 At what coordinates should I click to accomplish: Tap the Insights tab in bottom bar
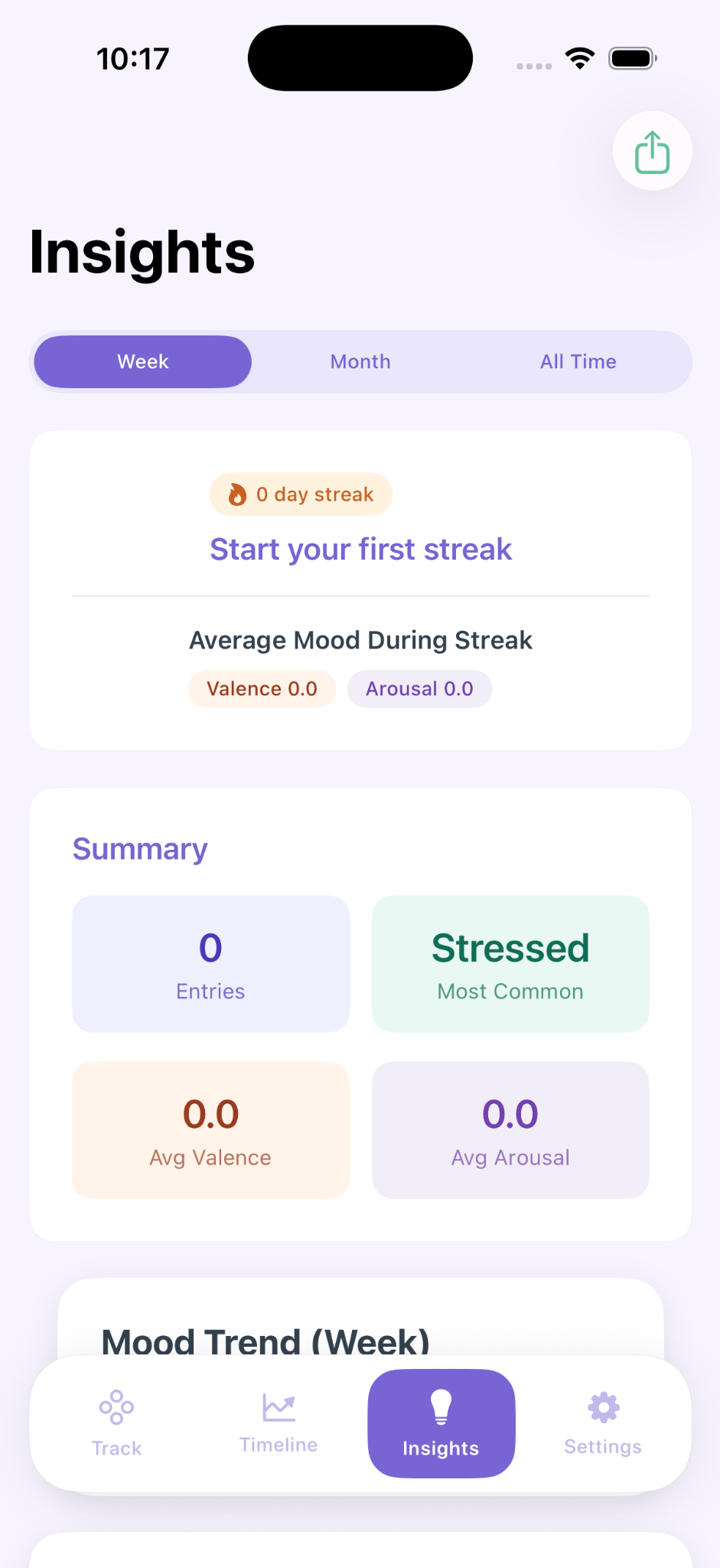441,1423
